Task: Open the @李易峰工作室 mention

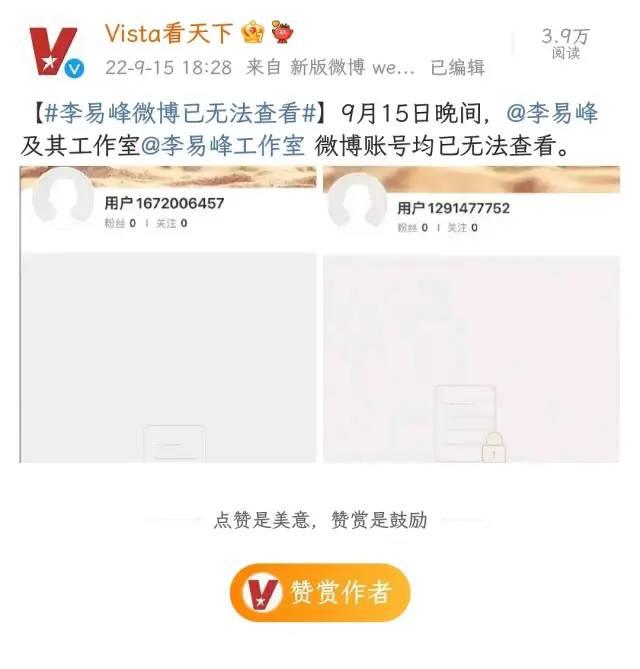Action: (x=221, y=147)
